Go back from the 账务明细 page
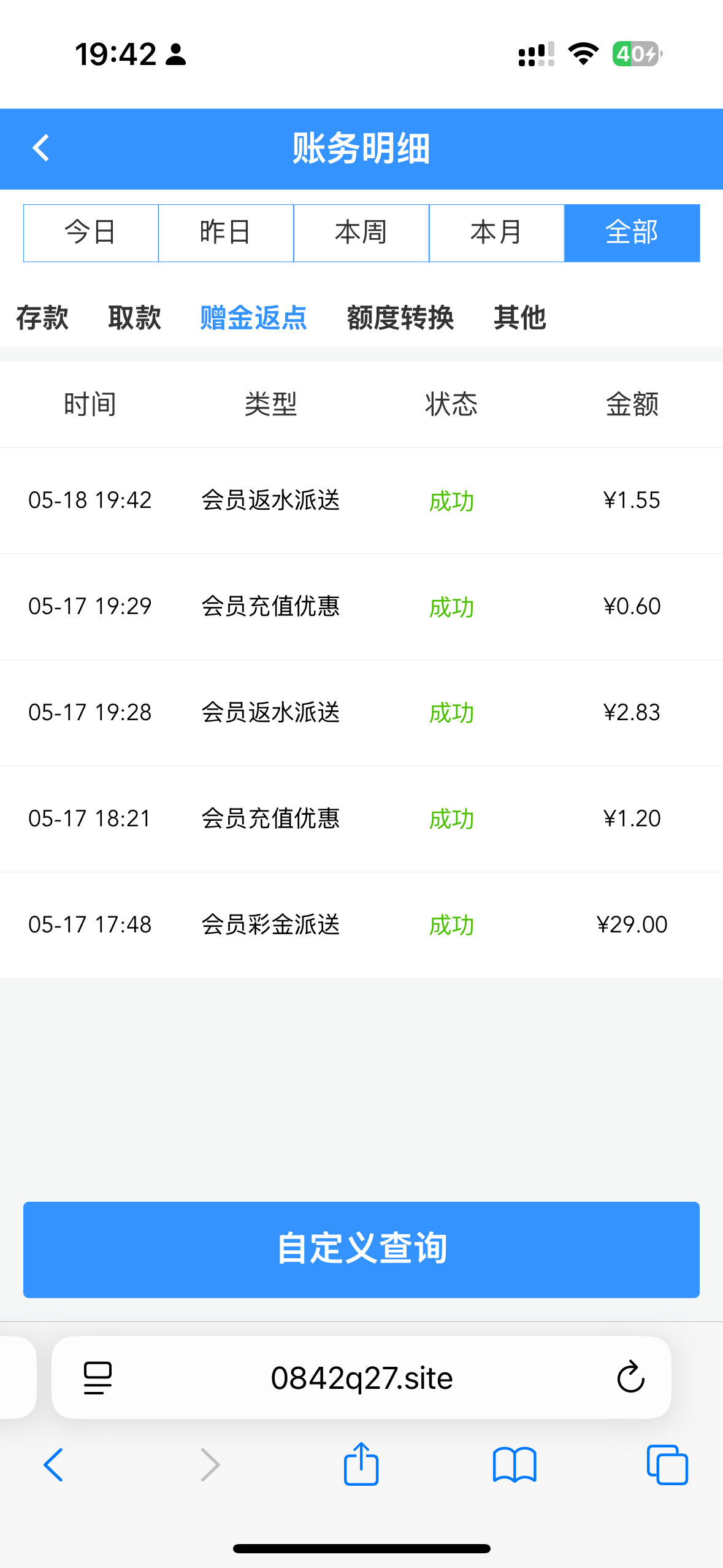Image resolution: width=723 pixels, height=1568 pixels. click(x=41, y=148)
